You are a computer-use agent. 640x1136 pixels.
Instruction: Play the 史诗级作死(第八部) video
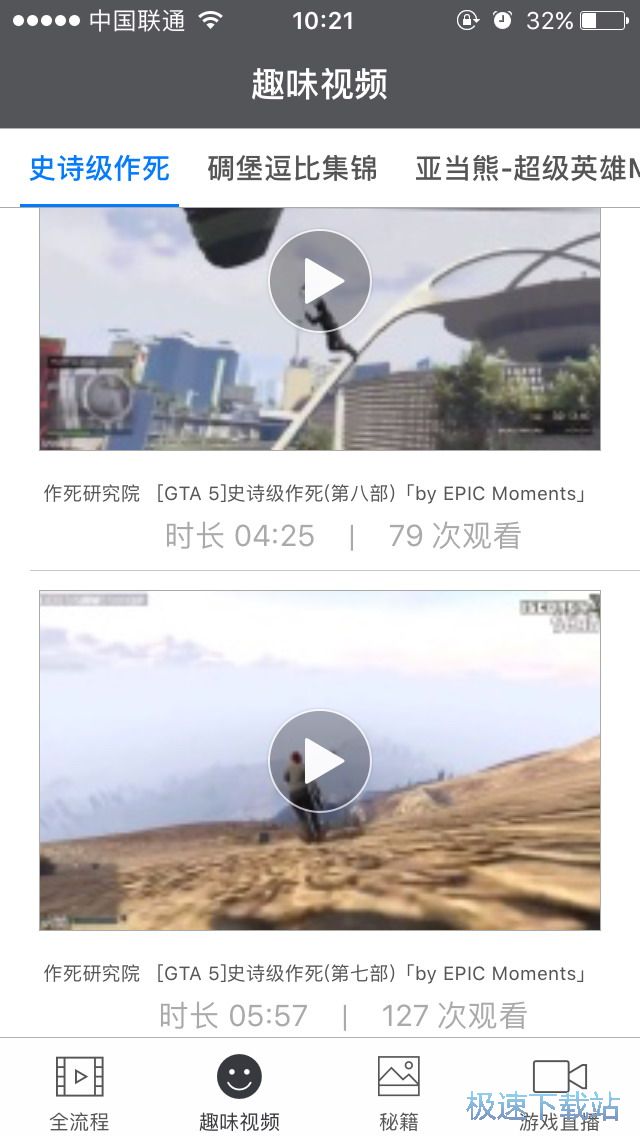(320, 281)
